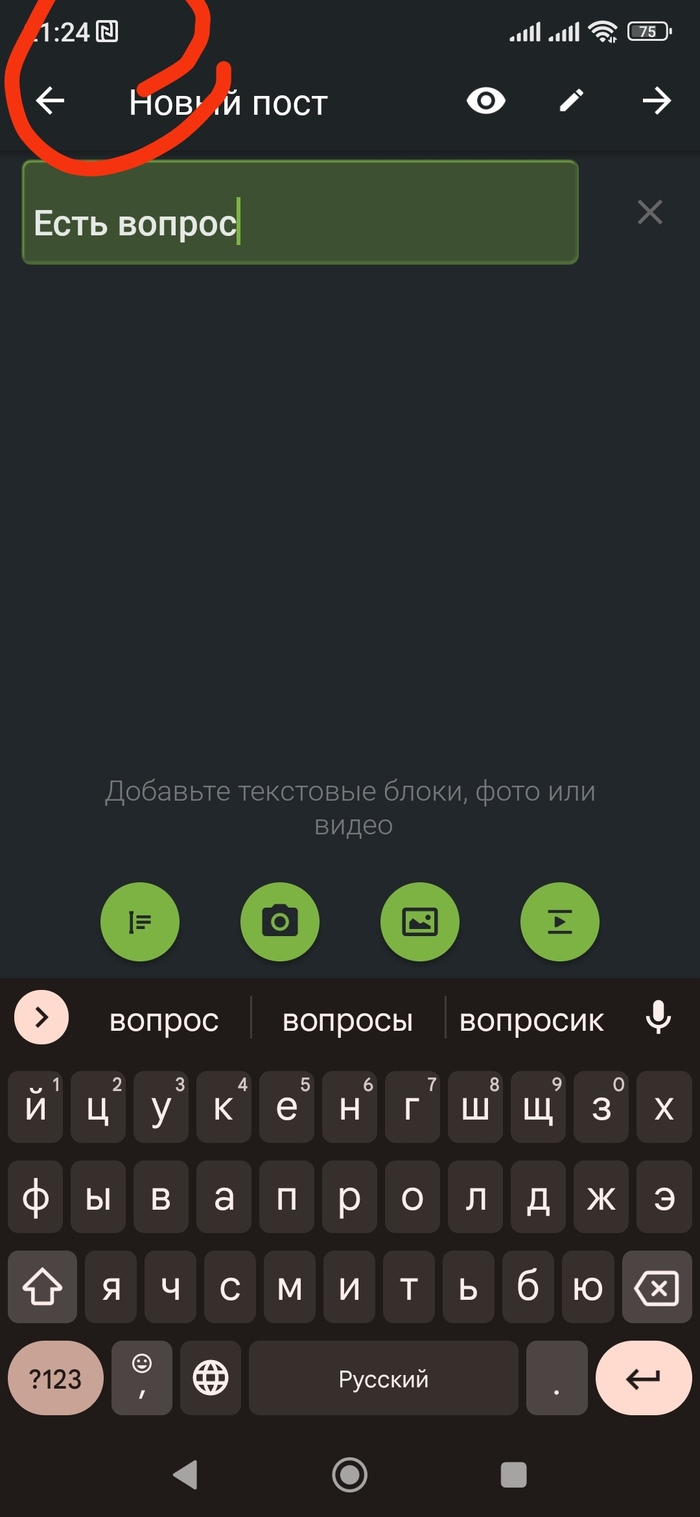Screen dimensions: 700x1517
Task: Switch to the ?123 symbols keyboard
Action: pyautogui.click(x=55, y=1379)
